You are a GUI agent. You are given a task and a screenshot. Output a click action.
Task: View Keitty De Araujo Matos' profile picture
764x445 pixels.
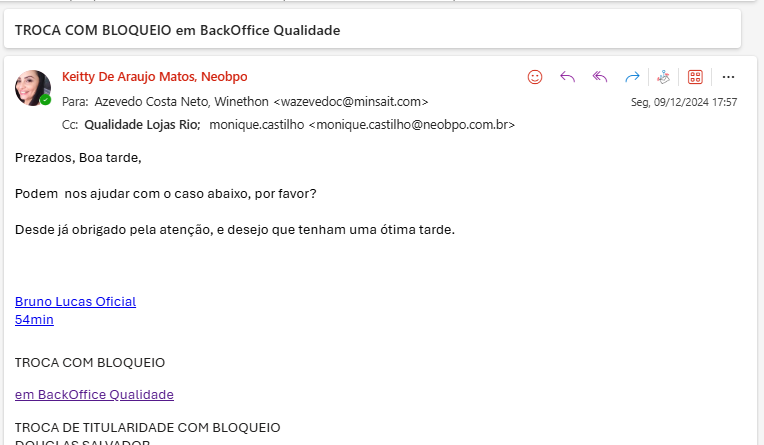32,88
